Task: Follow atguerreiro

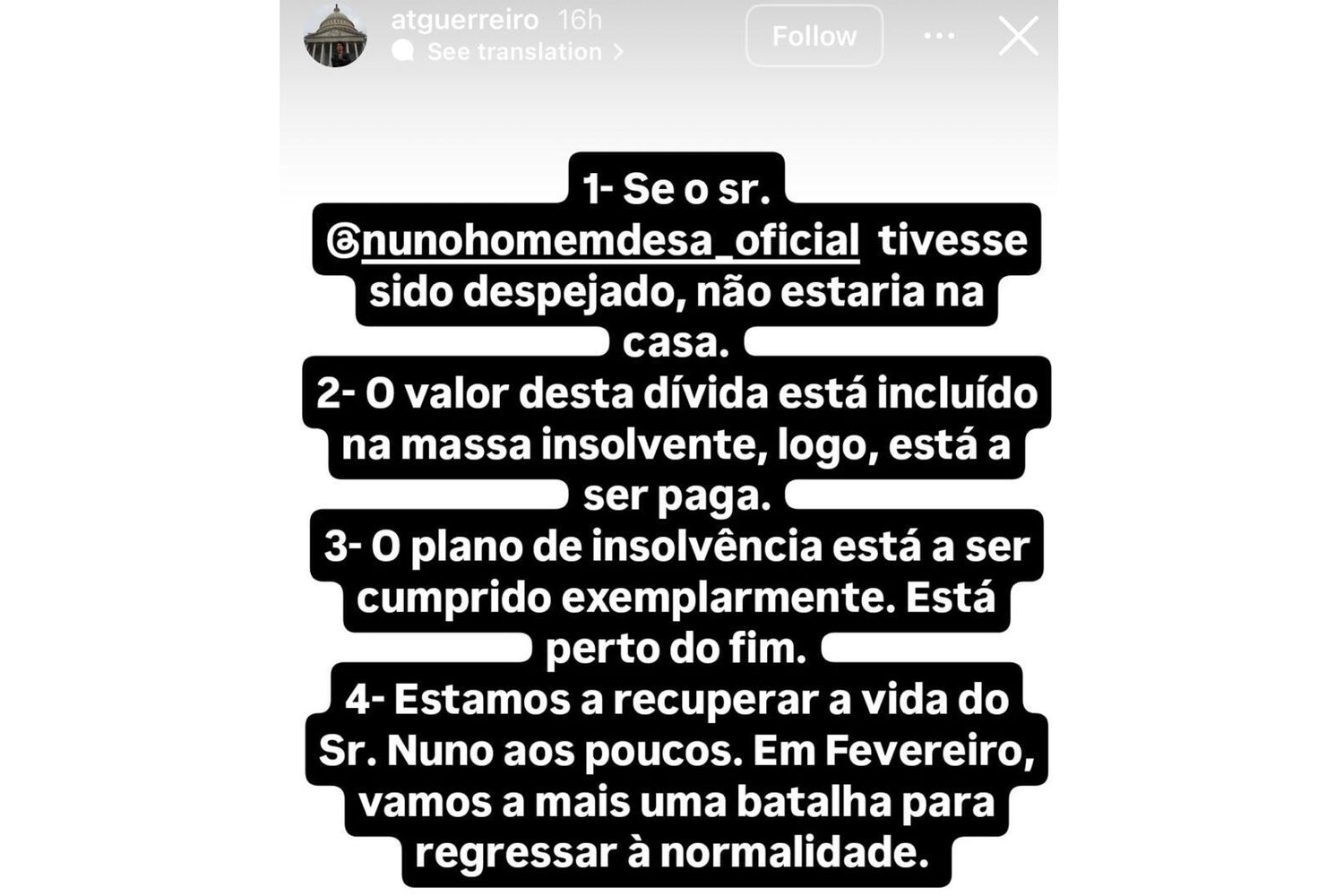Action: tap(814, 36)
